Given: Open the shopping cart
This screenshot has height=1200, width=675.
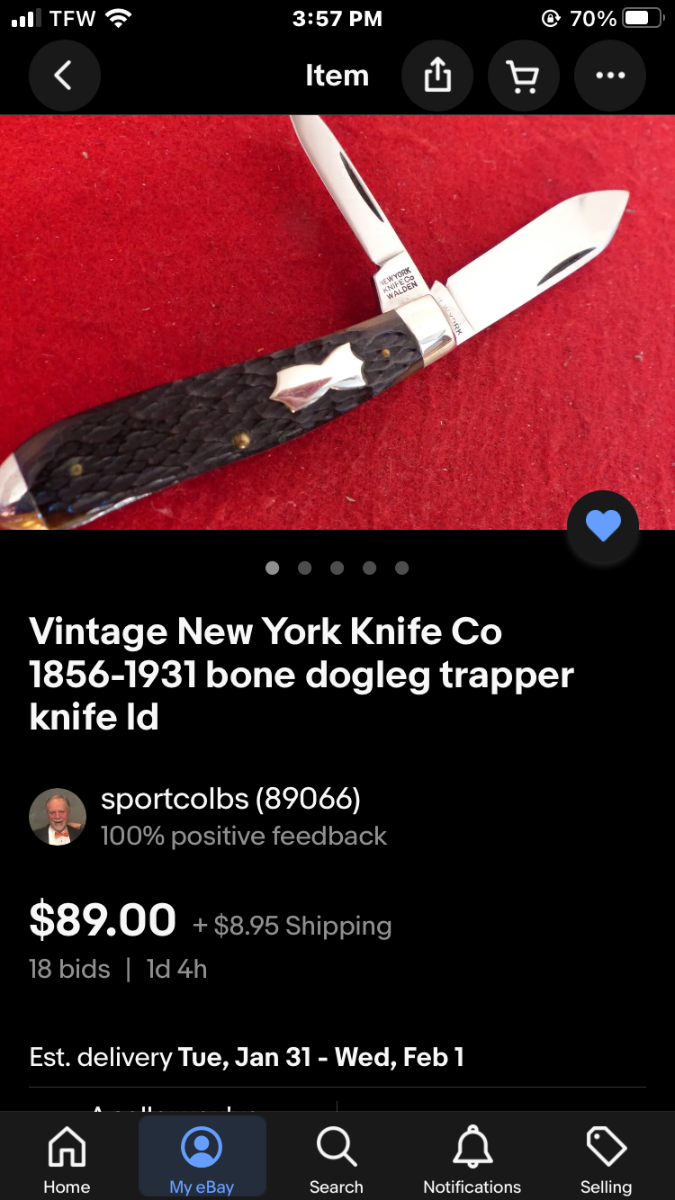Looking at the screenshot, I should click(x=524, y=76).
